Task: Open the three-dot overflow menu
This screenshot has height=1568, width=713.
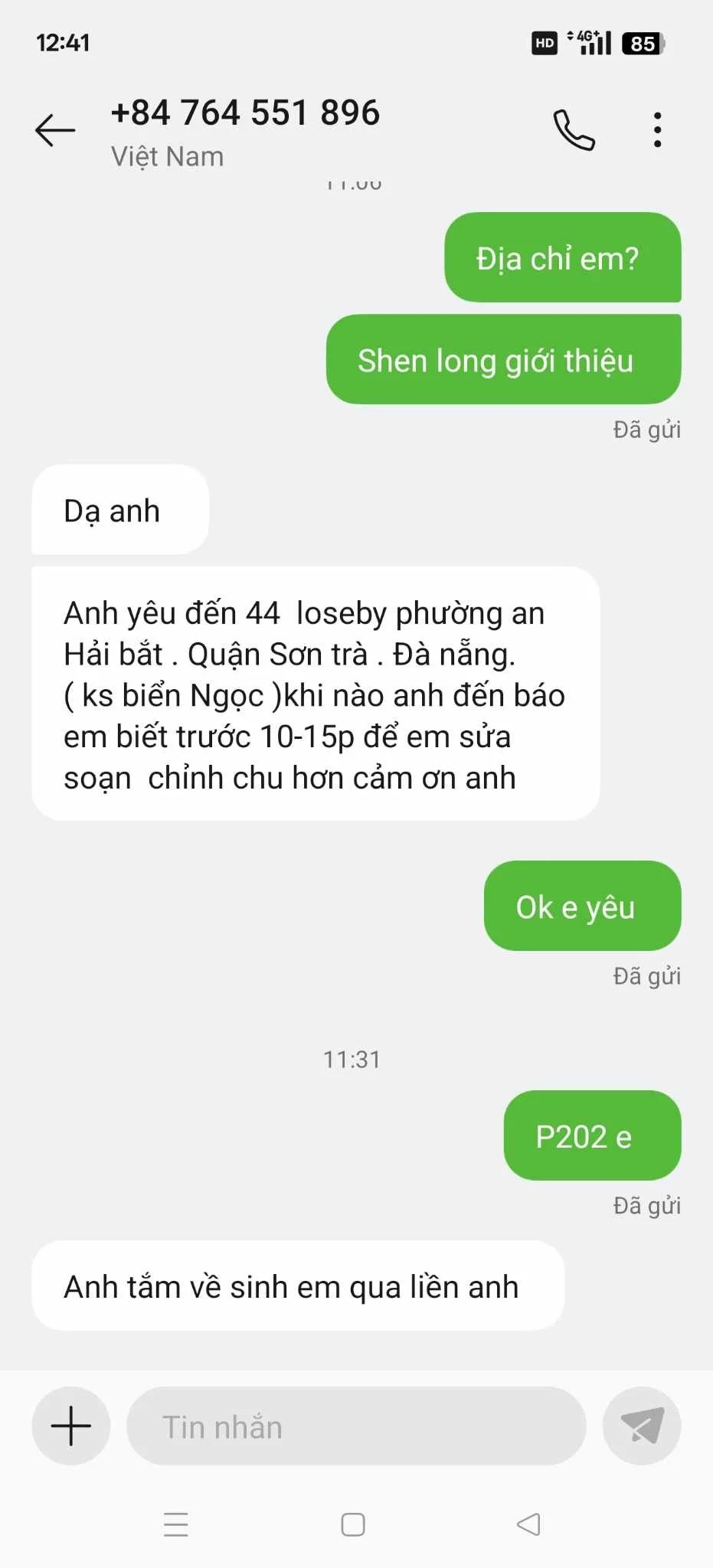Action: click(x=657, y=130)
